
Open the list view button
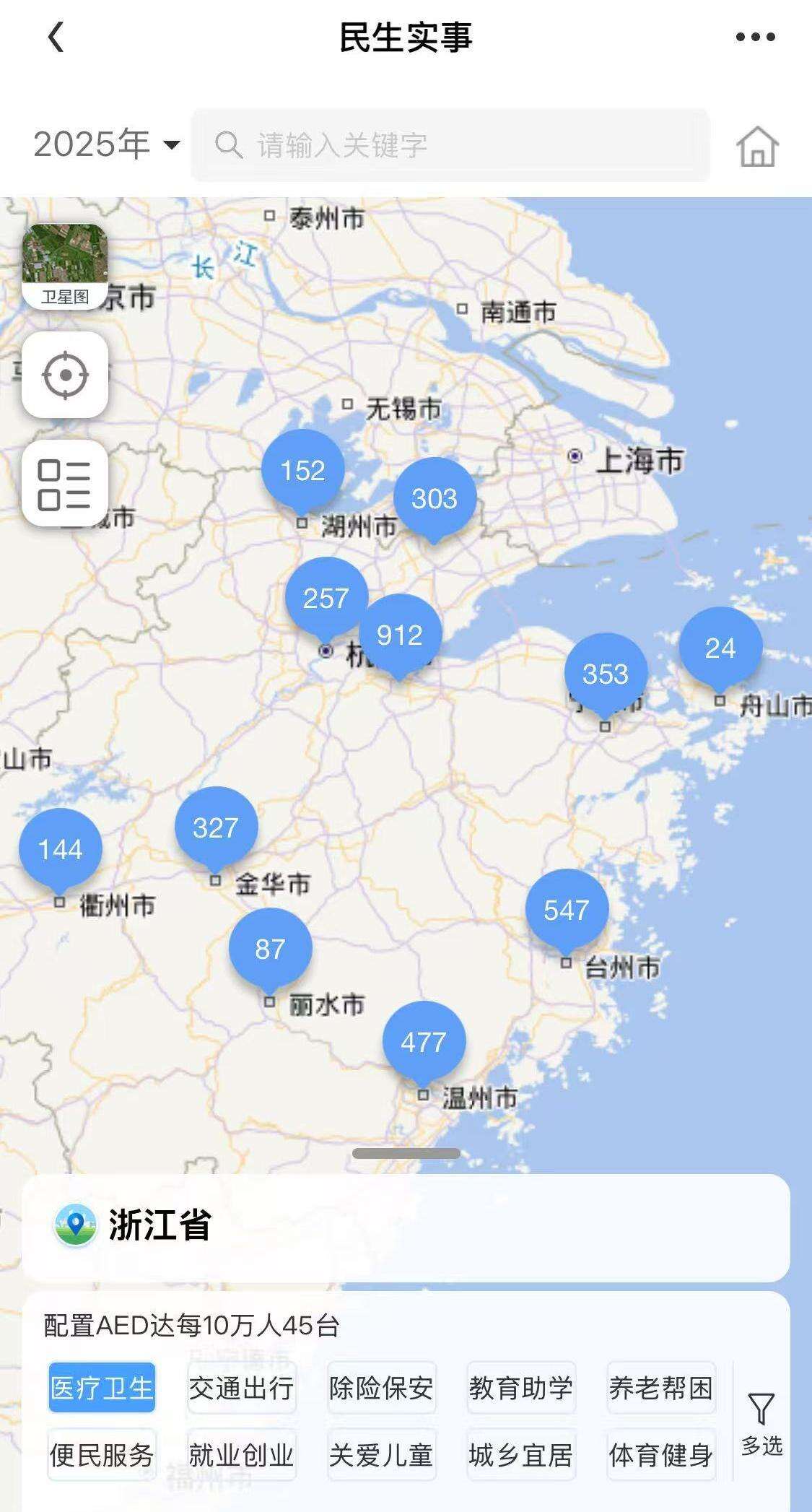(65, 484)
